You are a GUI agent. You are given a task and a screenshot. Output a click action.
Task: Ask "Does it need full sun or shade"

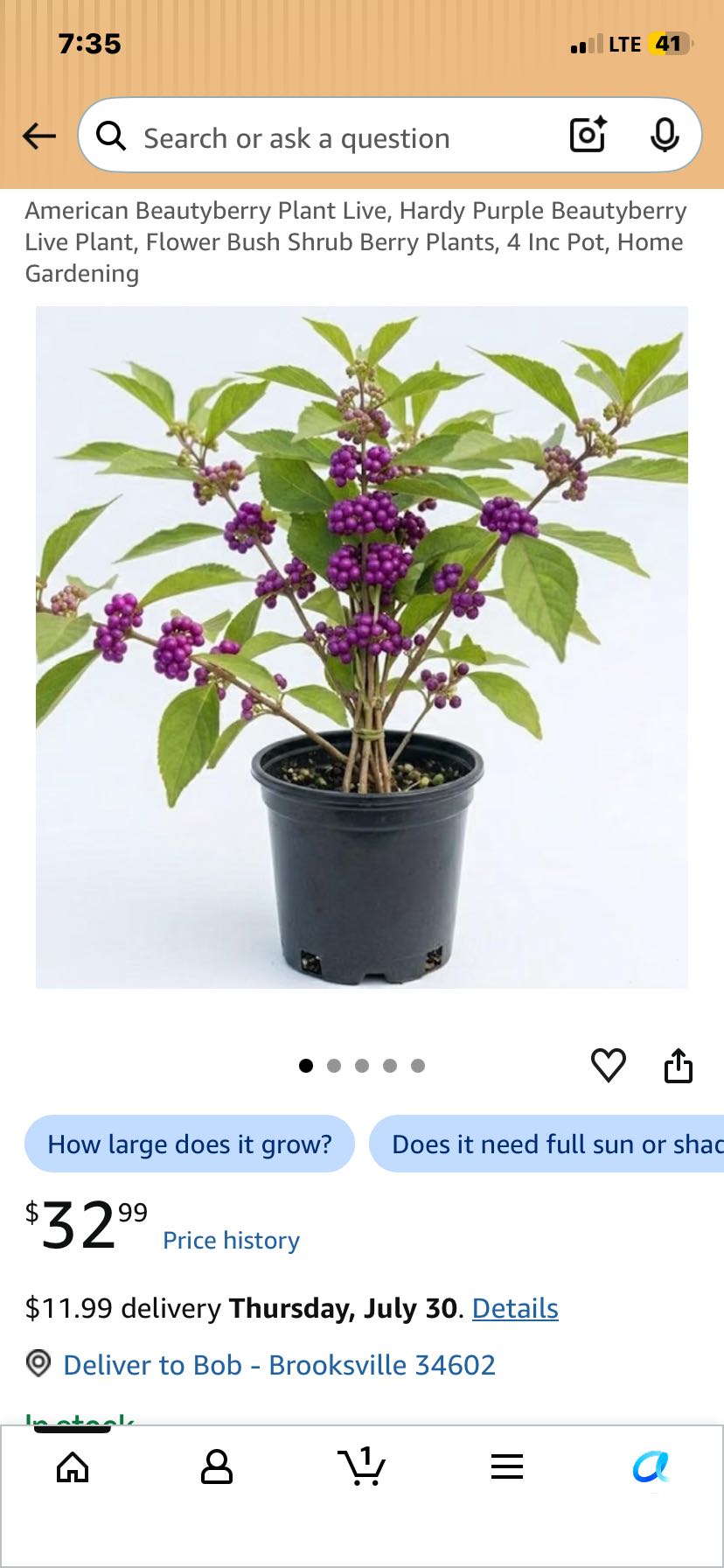(546, 1144)
